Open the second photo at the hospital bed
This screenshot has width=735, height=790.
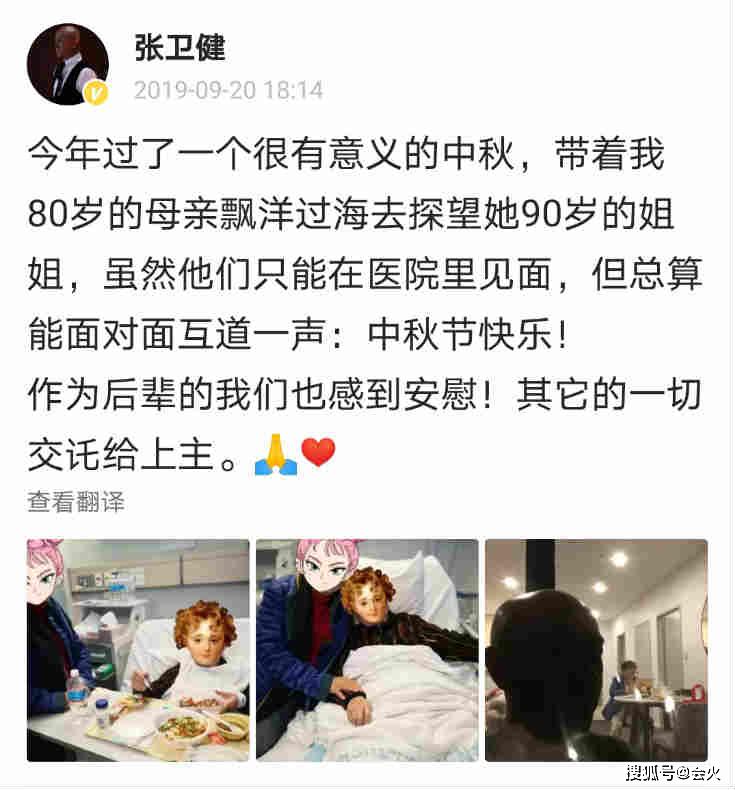pos(367,650)
